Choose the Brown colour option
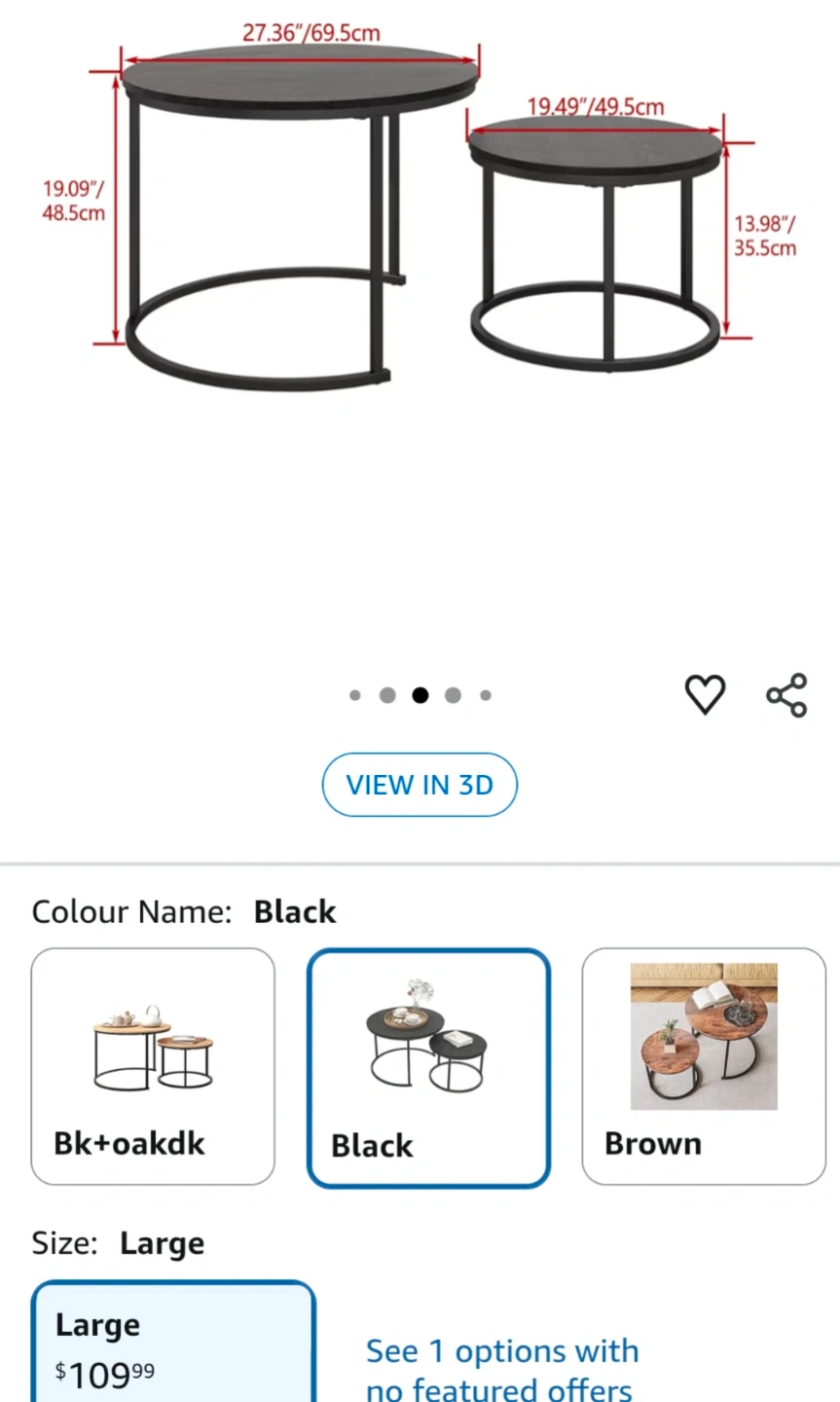This screenshot has height=1402, width=840. click(x=704, y=1066)
